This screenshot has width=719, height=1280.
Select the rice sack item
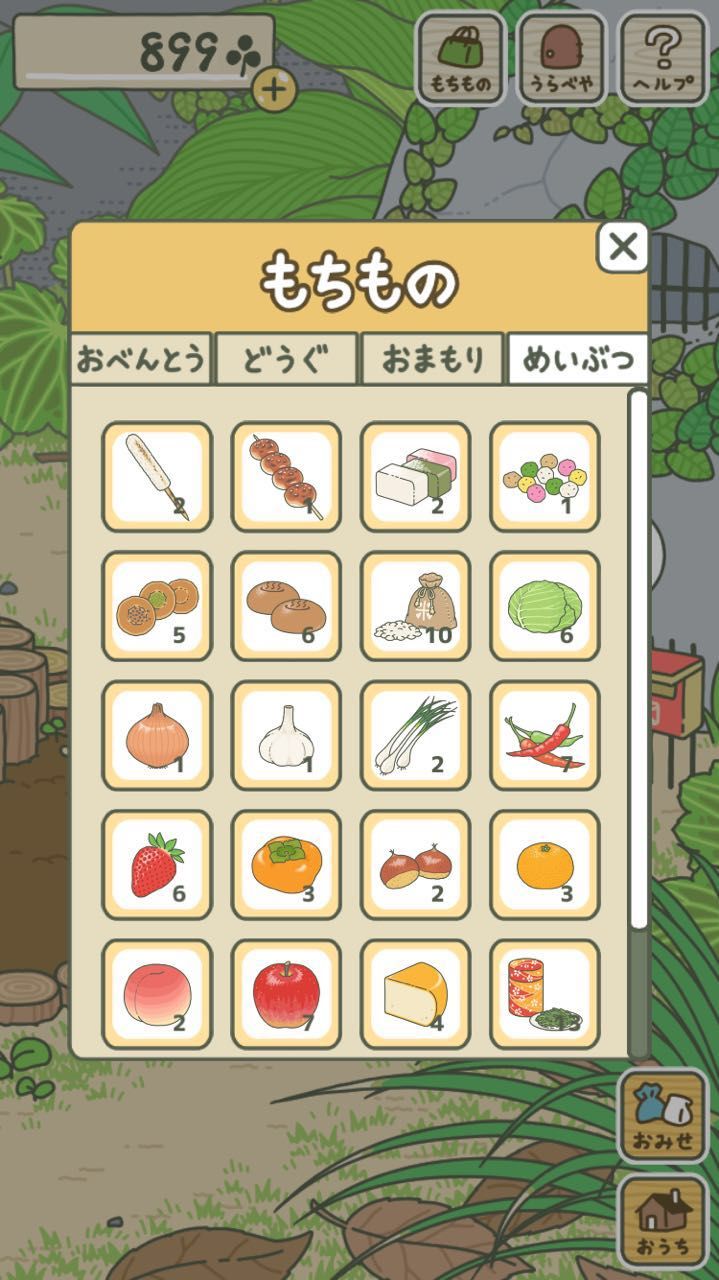click(415, 606)
